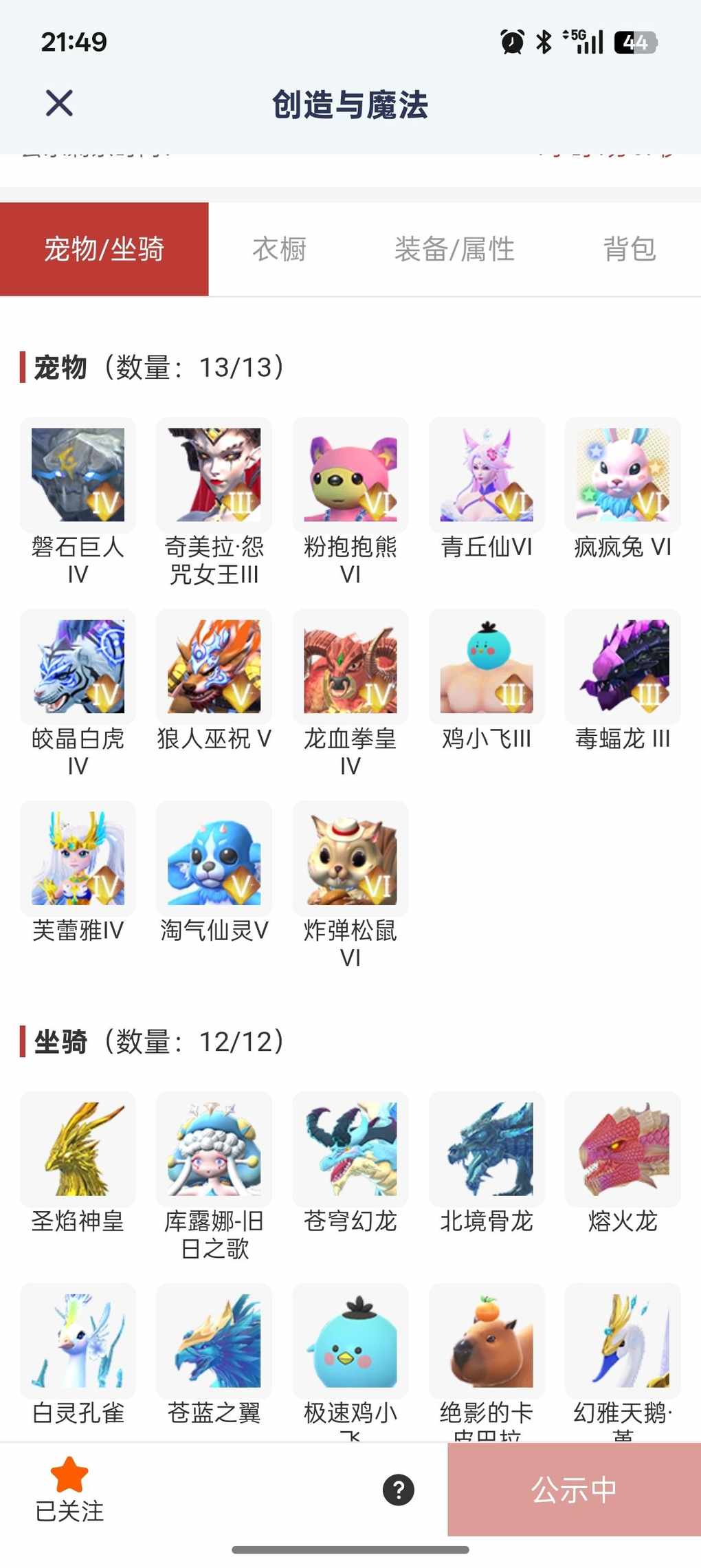Open the help question mark icon
The height and width of the screenshot is (1568, 701).
(x=399, y=1490)
